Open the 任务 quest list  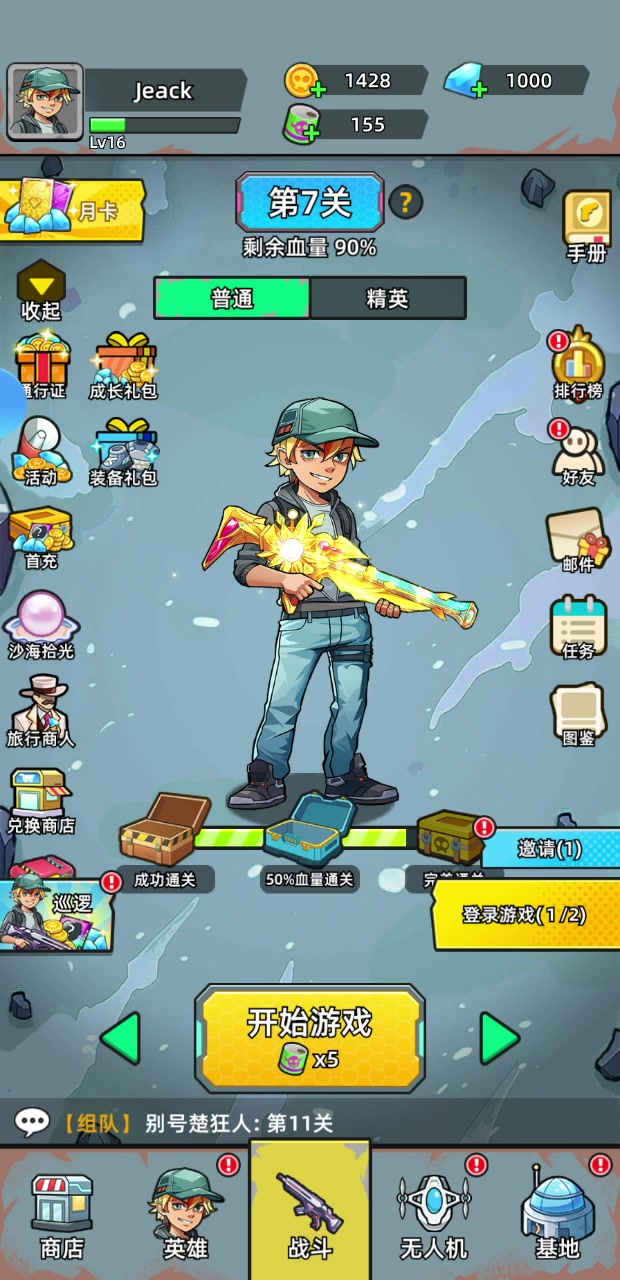pos(578,627)
